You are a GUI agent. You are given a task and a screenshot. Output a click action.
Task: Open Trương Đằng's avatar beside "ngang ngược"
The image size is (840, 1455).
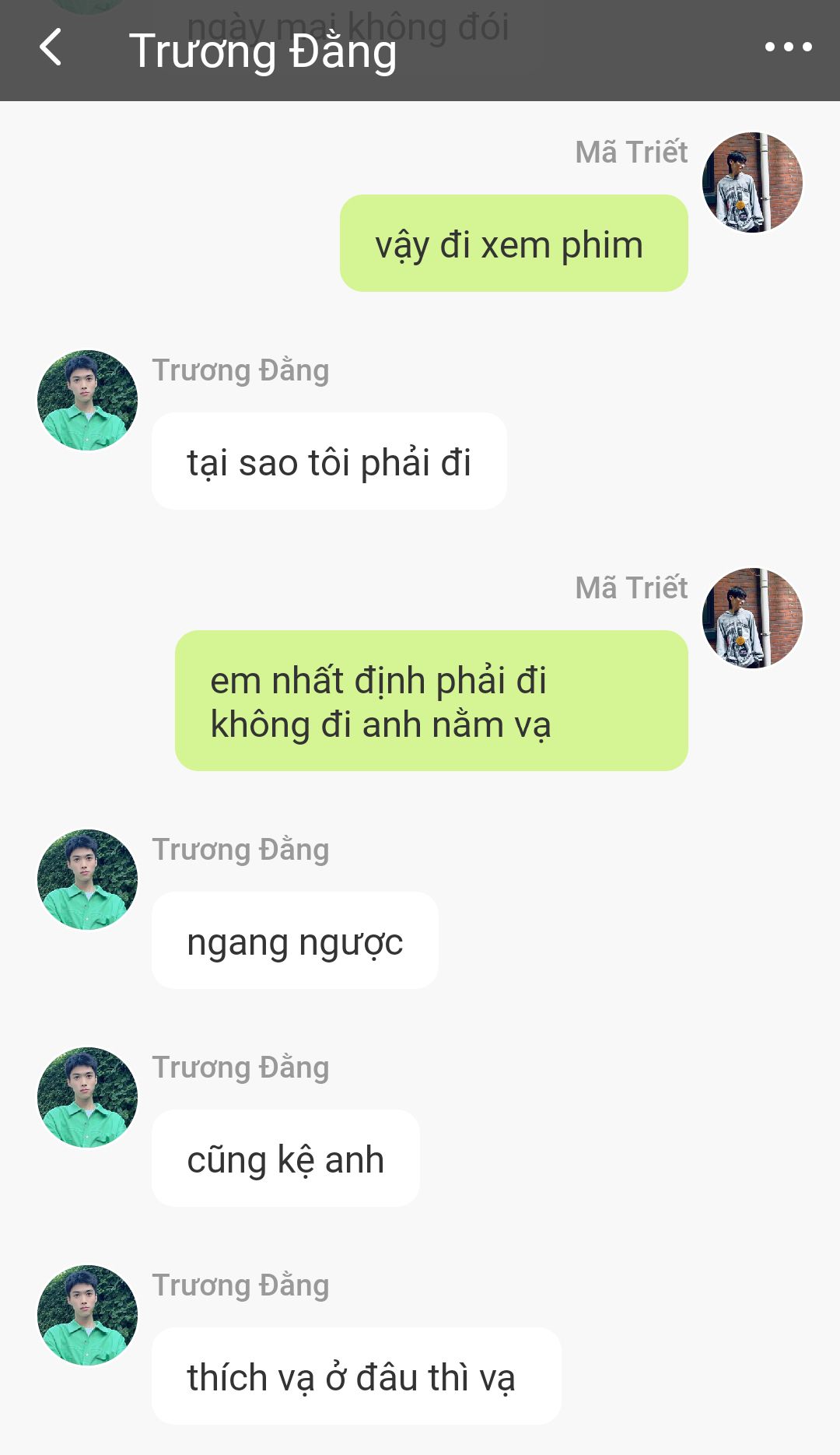(x=88, y=879)
